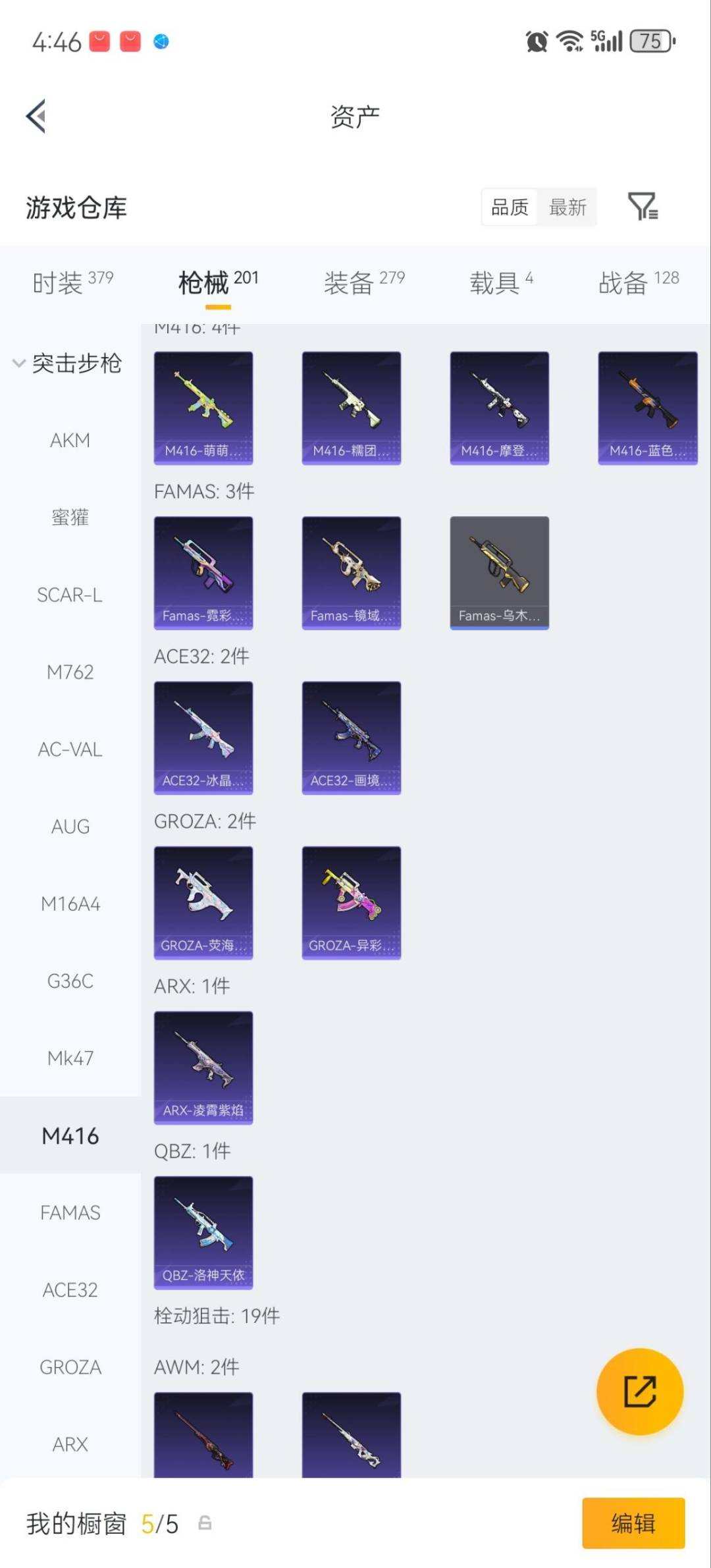Screen dimensions: 711x1568
Task: Open the 战备 tab
Action: 639,283
